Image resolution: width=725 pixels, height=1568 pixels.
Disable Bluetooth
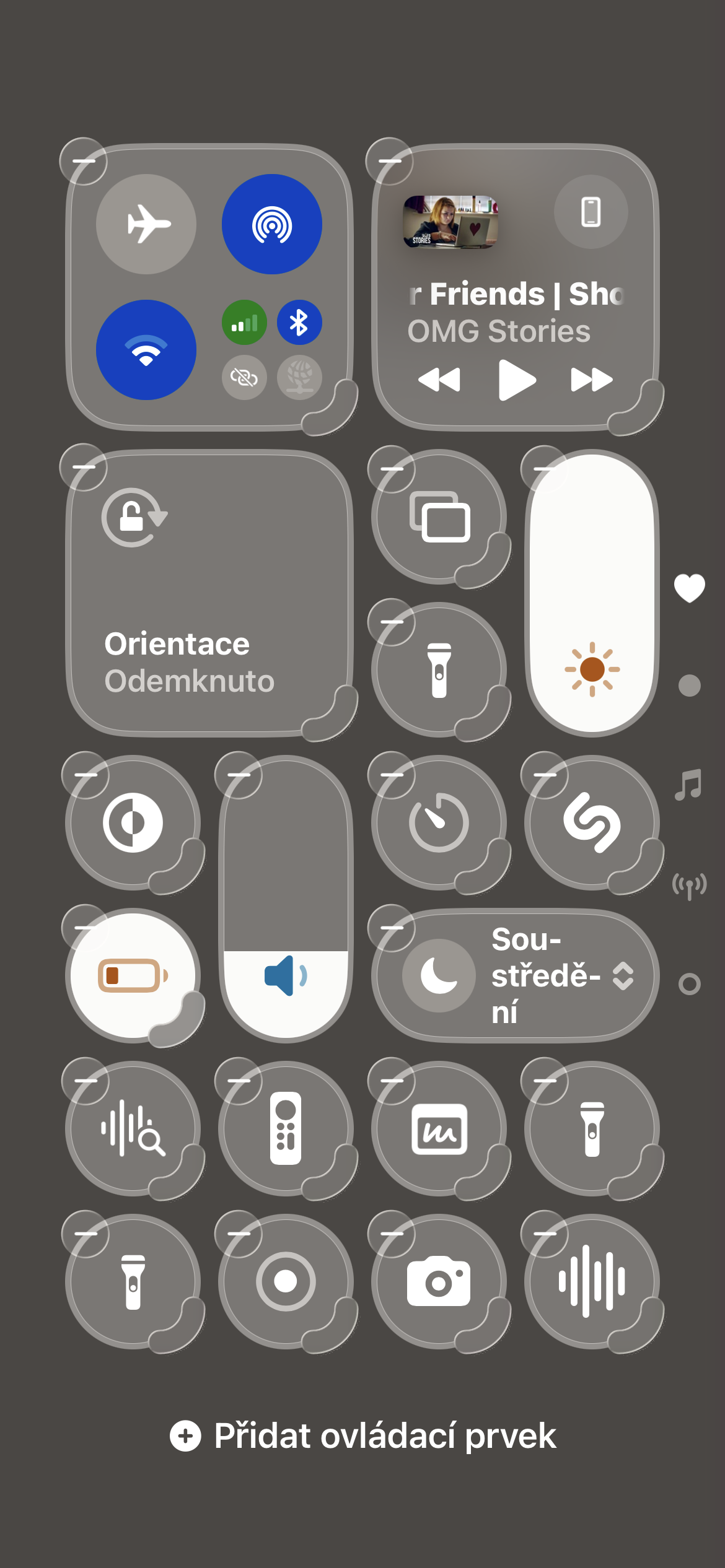(299, 323)
